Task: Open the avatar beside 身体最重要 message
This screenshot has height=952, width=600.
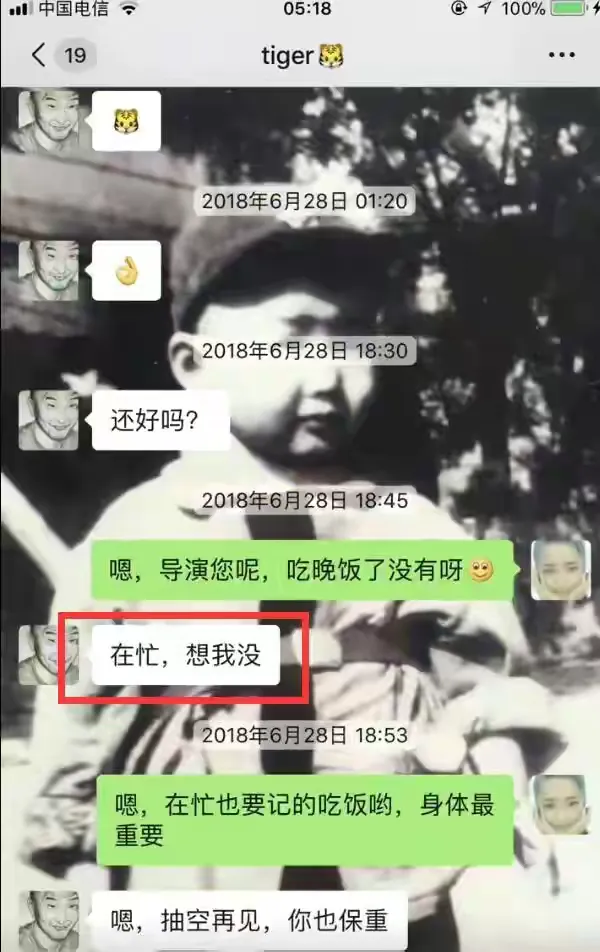Action: point(559,805)
